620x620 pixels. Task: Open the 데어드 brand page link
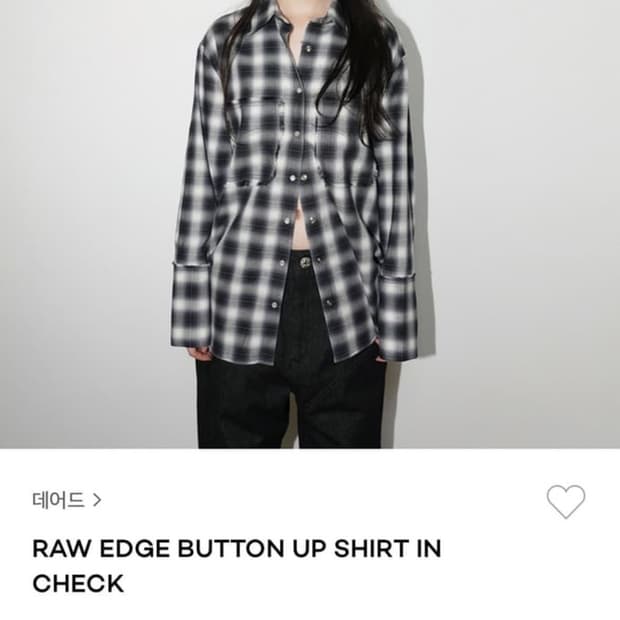pyautogui.click(x=66, y=500)
